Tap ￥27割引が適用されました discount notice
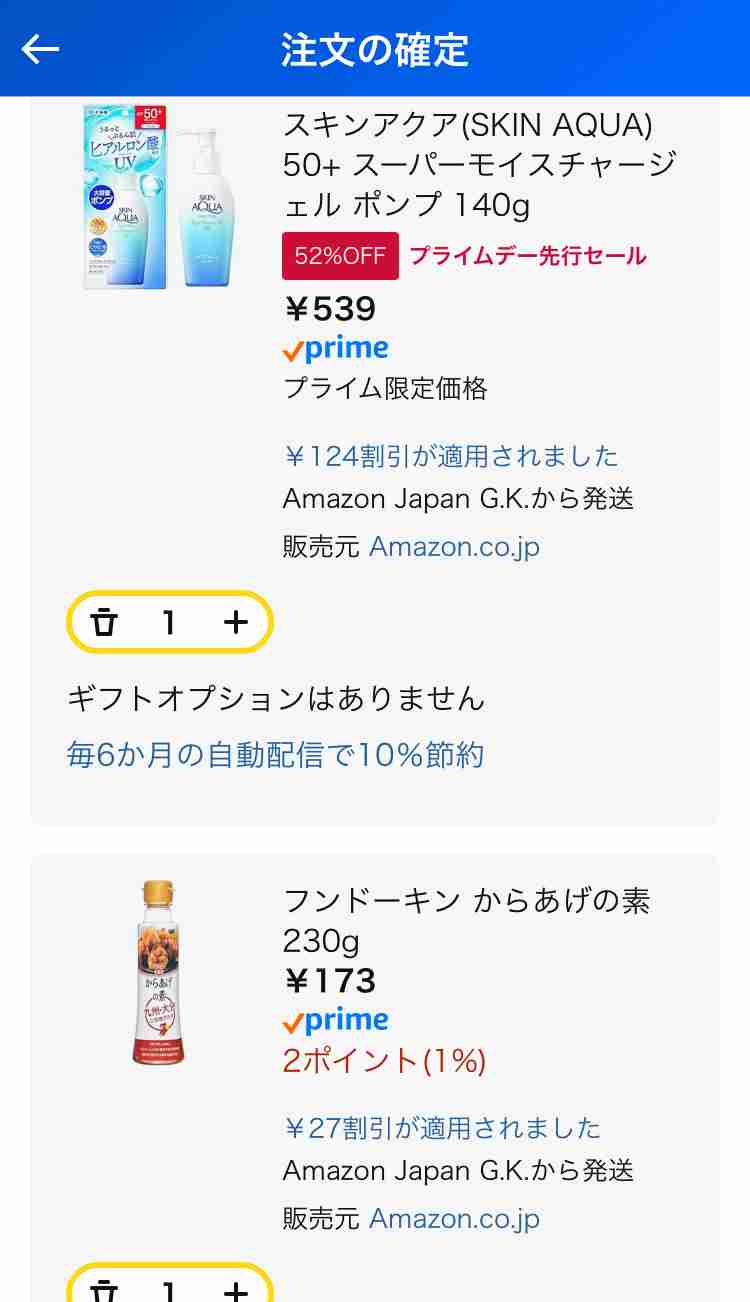750x1302 pixels. [441, 1128]
